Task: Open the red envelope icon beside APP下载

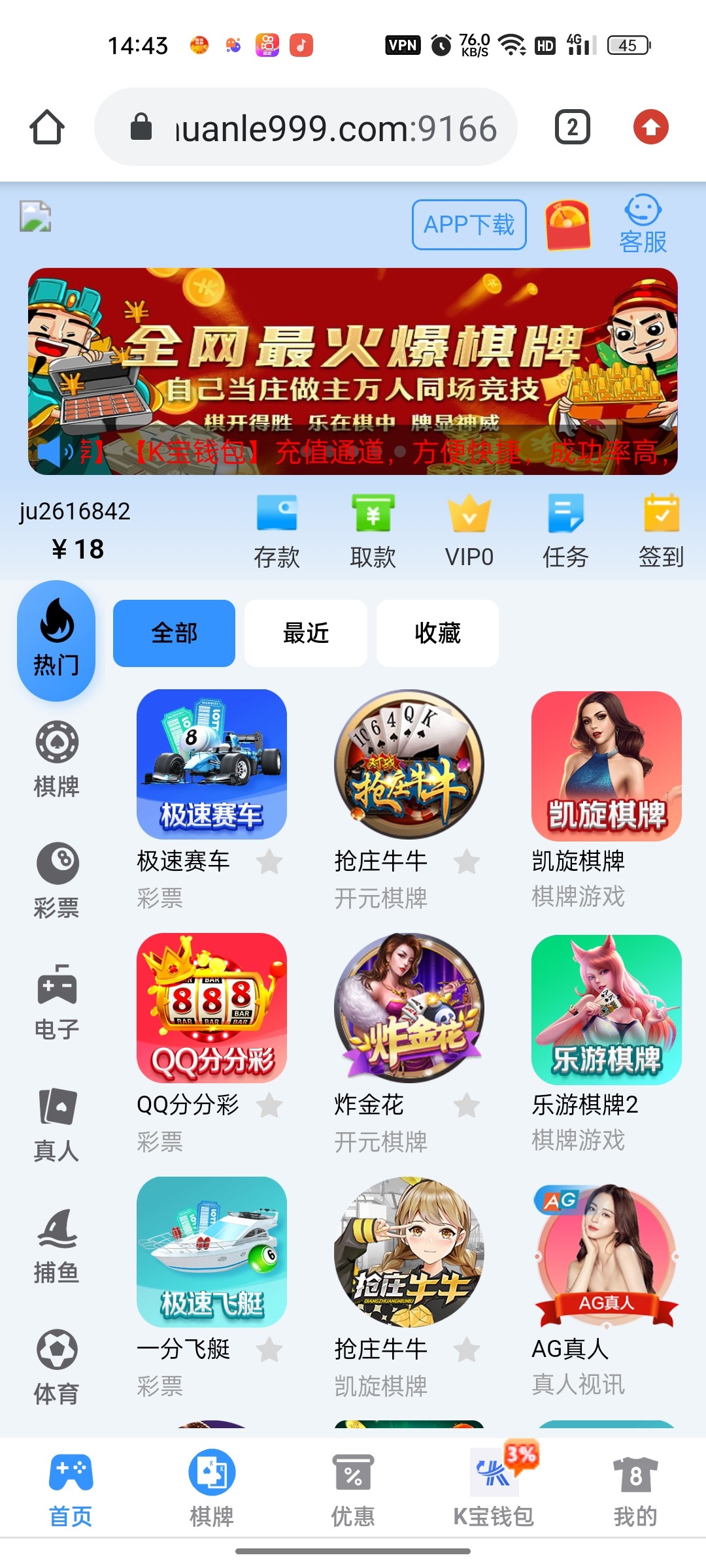Action: pos(566,224)
